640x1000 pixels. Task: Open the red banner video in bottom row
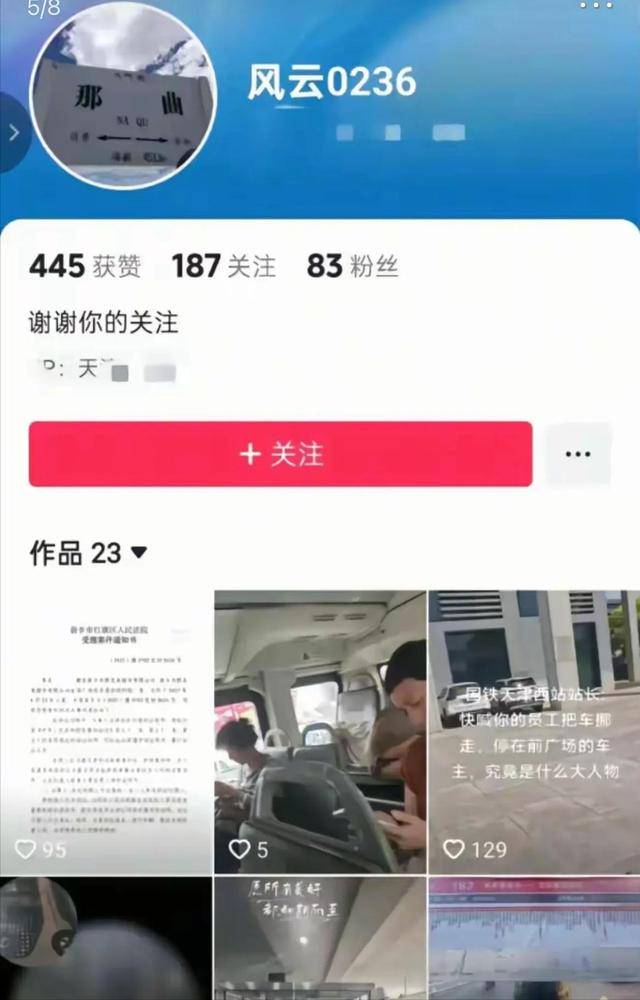534,940
